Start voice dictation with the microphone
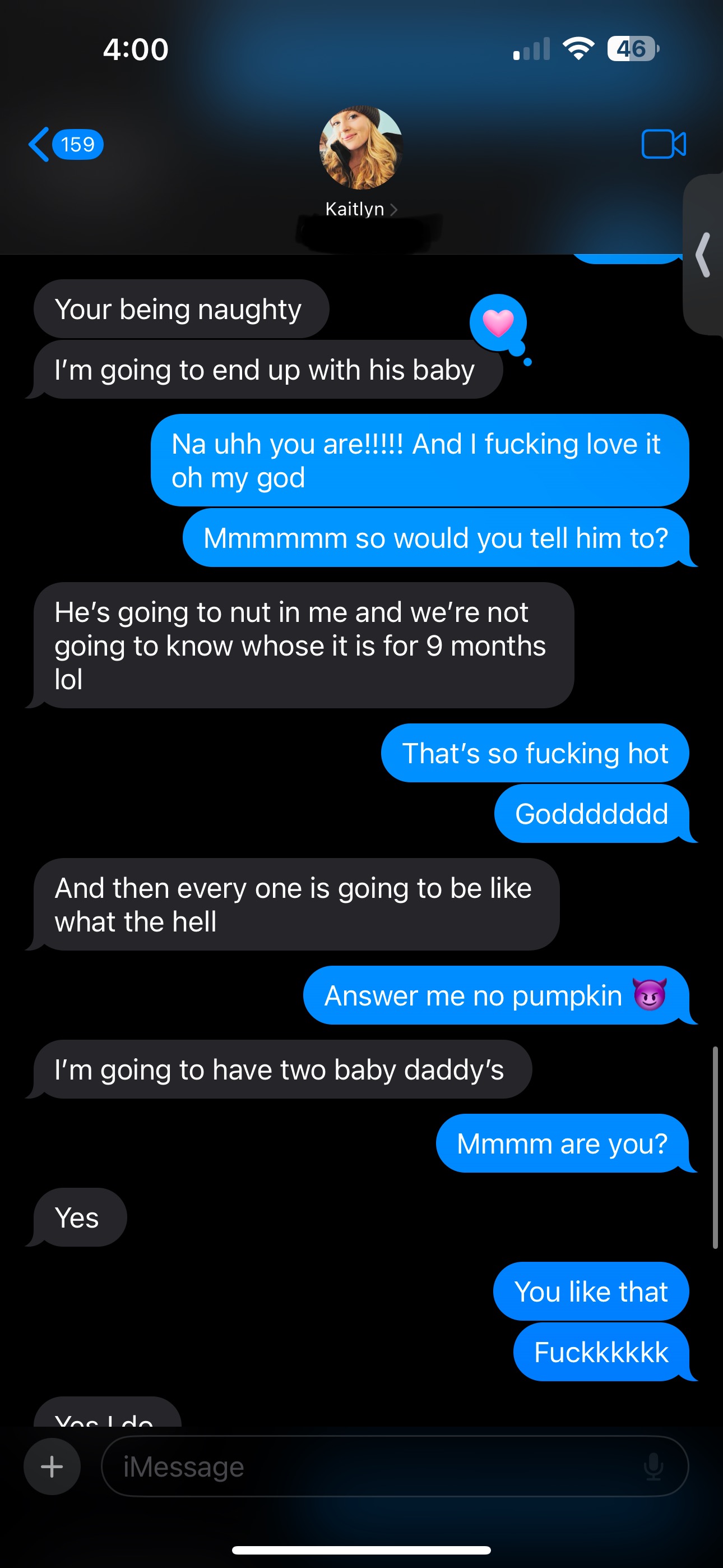 [x=653, y=1466]
